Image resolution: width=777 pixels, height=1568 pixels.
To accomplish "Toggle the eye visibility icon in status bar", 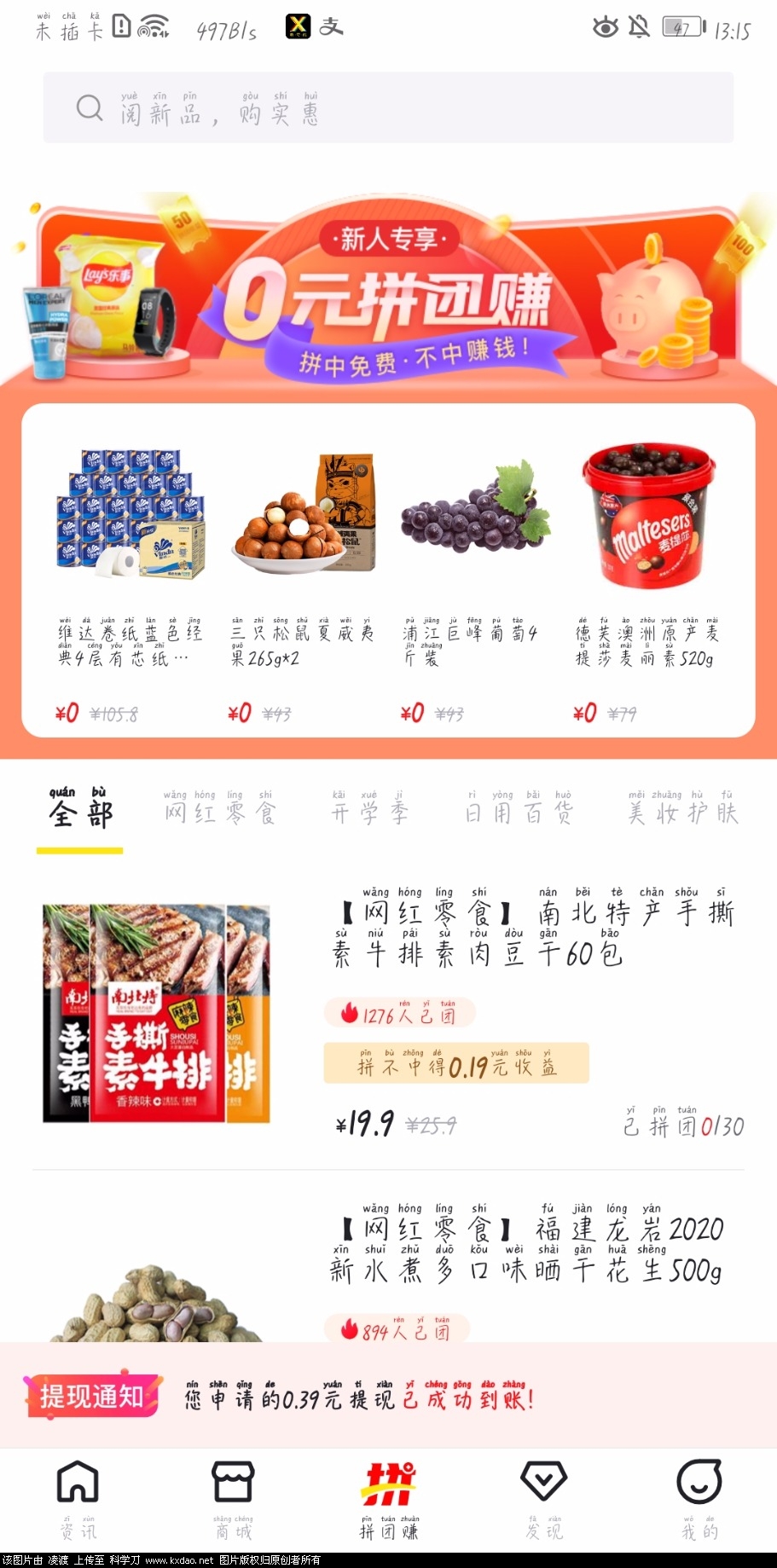I will (x=605, y=26).
